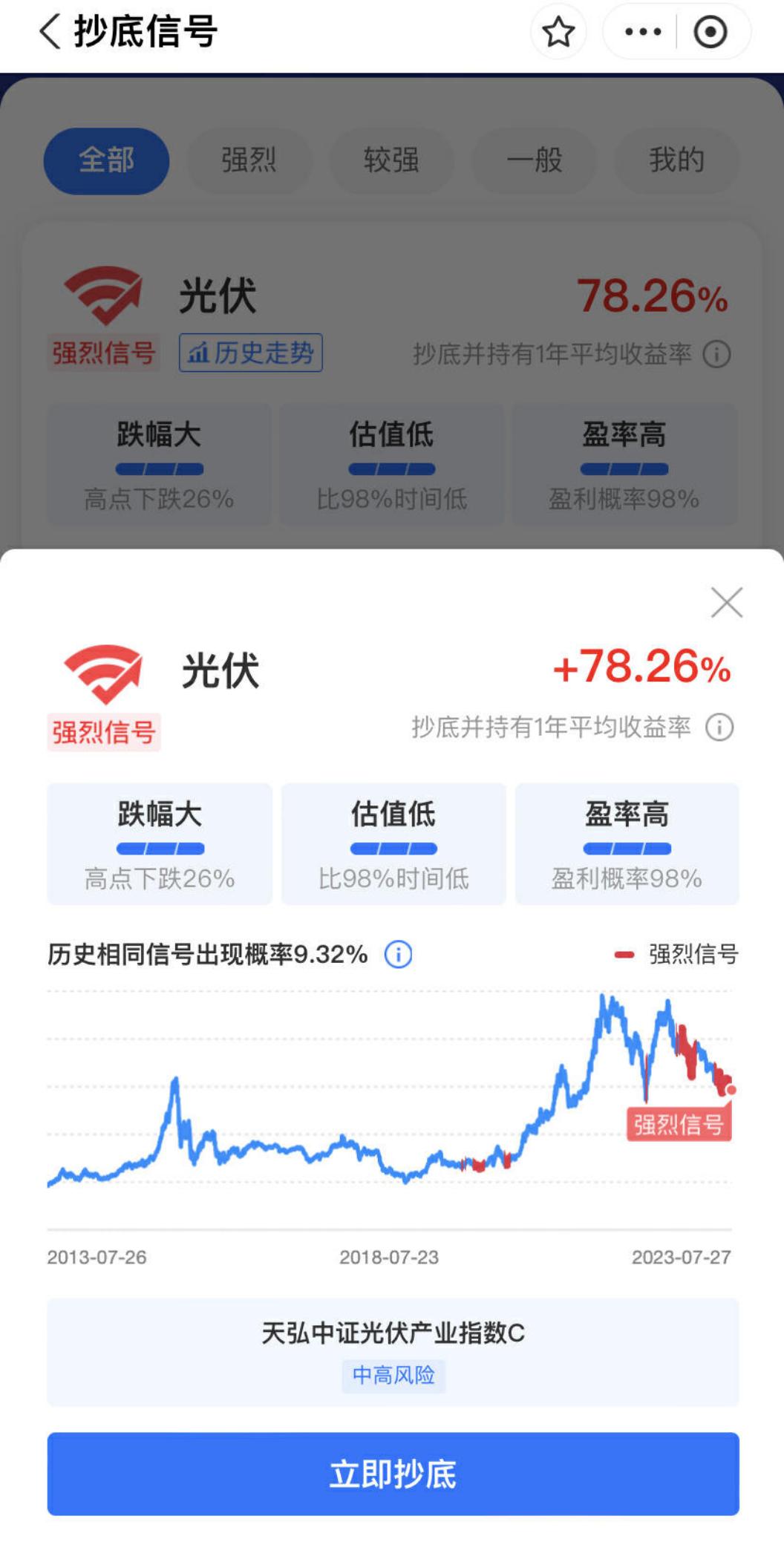Screen dimensions: 784x1542
Task: Tap the star favorite icon in the title bar
Action: coord(558,31)
